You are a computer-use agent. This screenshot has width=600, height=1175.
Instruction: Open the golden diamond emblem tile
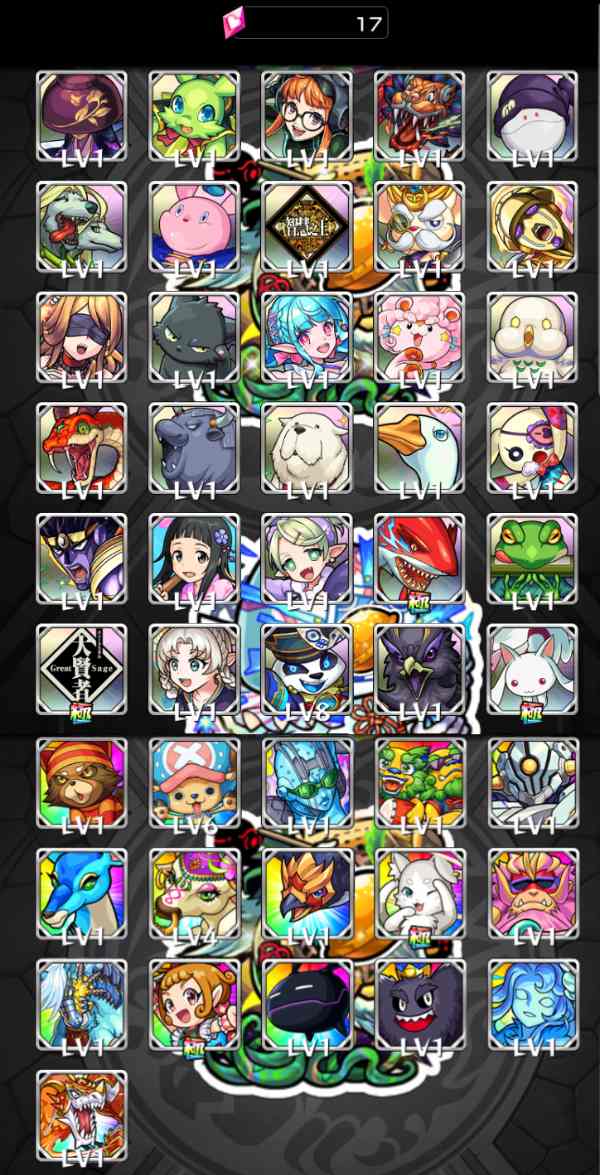[x=307, y=226]
